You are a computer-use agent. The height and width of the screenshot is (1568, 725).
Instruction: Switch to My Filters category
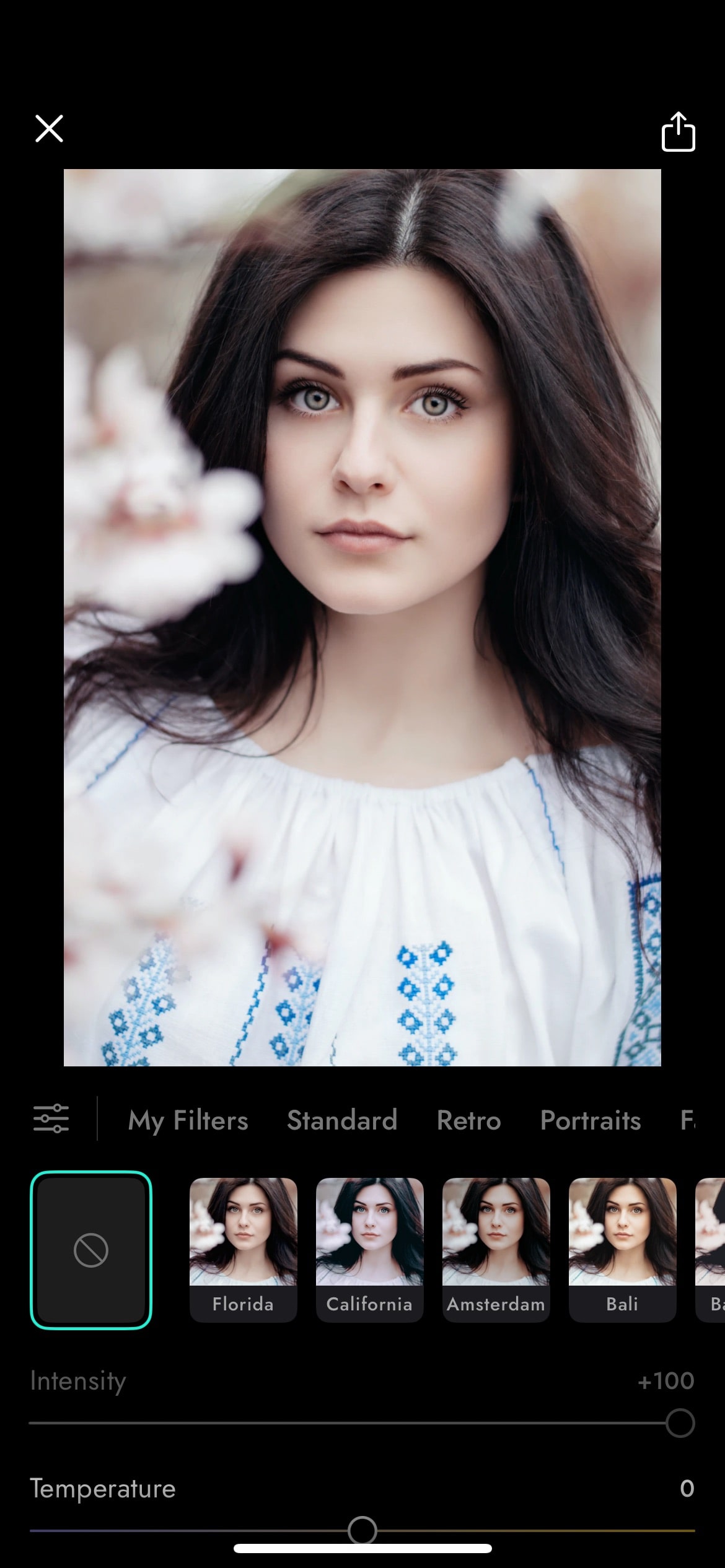pos(188,1120)
